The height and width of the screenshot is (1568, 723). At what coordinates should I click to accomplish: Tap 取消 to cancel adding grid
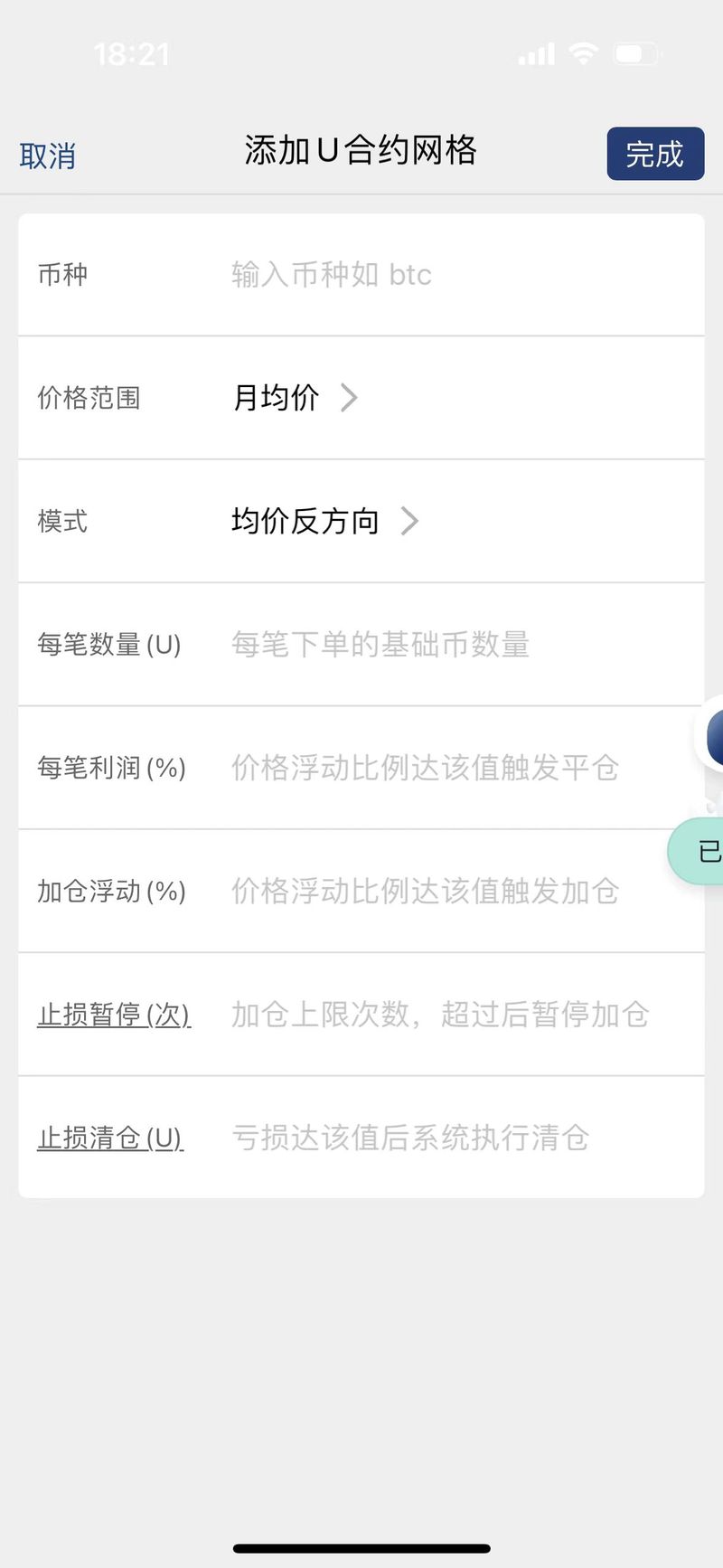click(x=47, y=156)
